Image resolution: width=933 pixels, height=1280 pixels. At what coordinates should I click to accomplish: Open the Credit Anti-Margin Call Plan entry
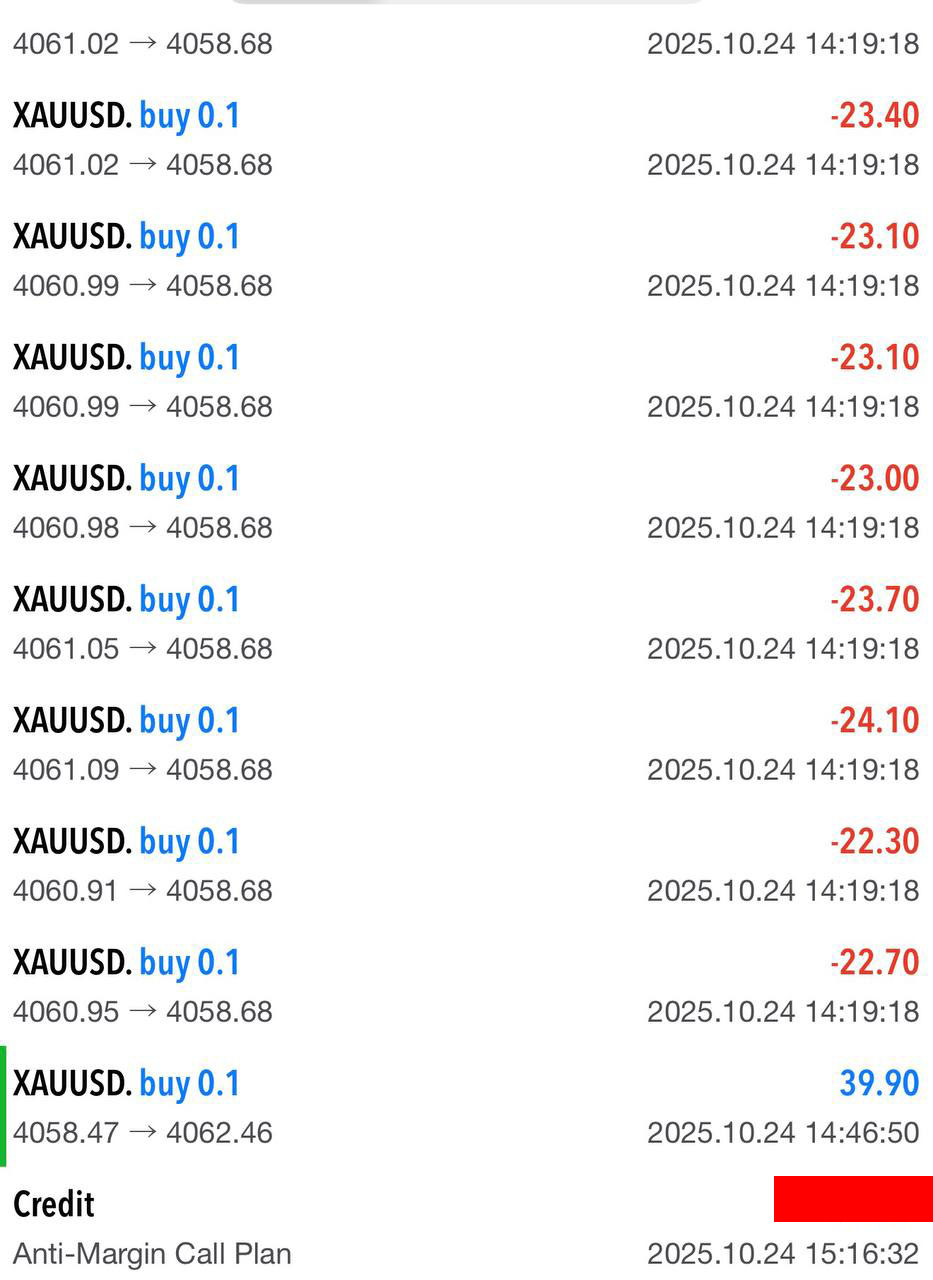coord(466,1228)
